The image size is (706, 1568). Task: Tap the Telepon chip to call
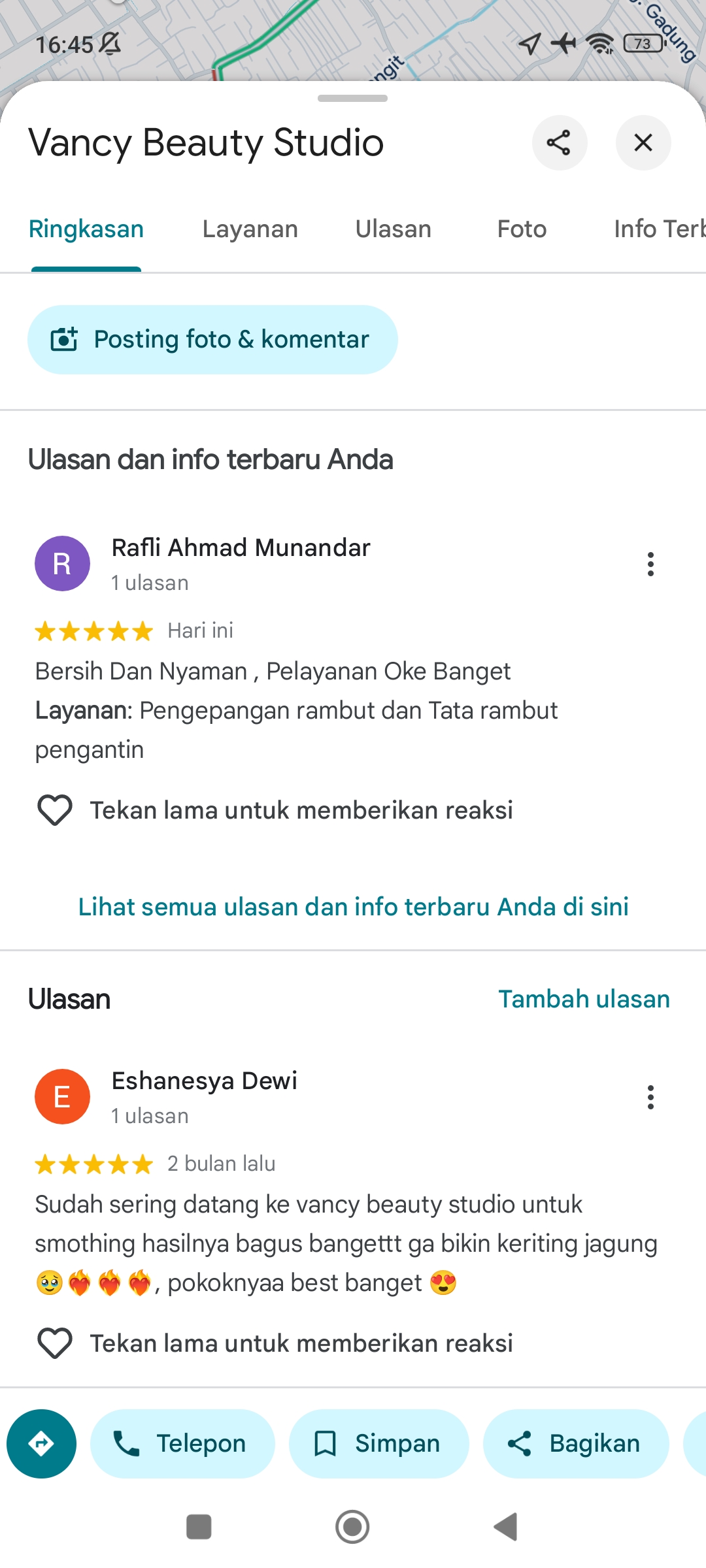coord(182,1444)
